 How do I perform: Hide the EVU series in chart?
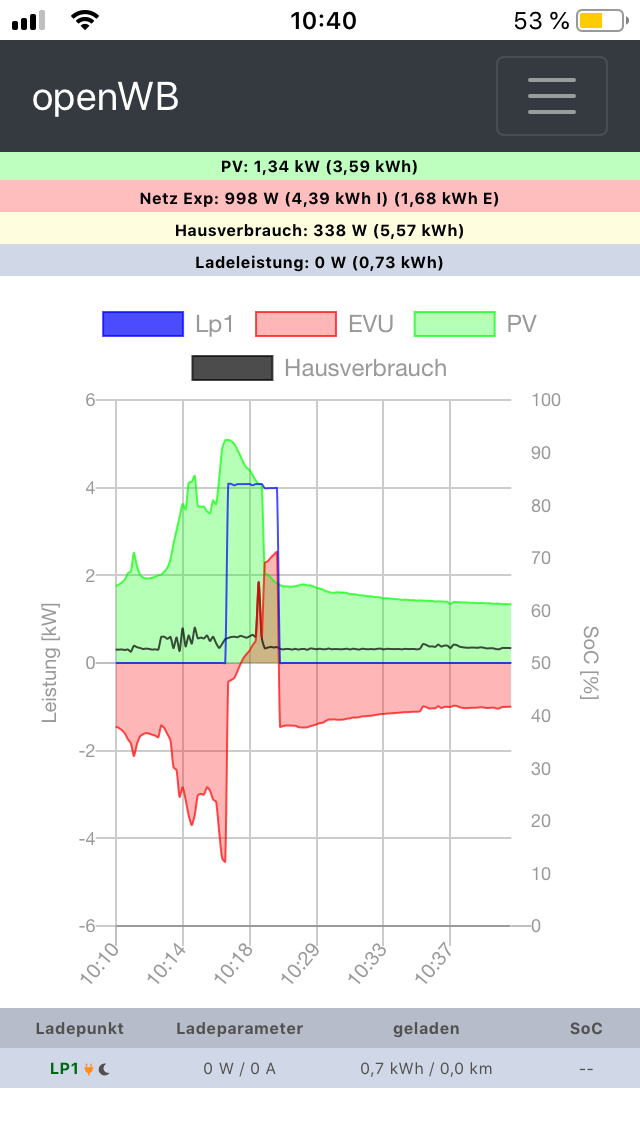pyautogui.click(x=325, y=324)
